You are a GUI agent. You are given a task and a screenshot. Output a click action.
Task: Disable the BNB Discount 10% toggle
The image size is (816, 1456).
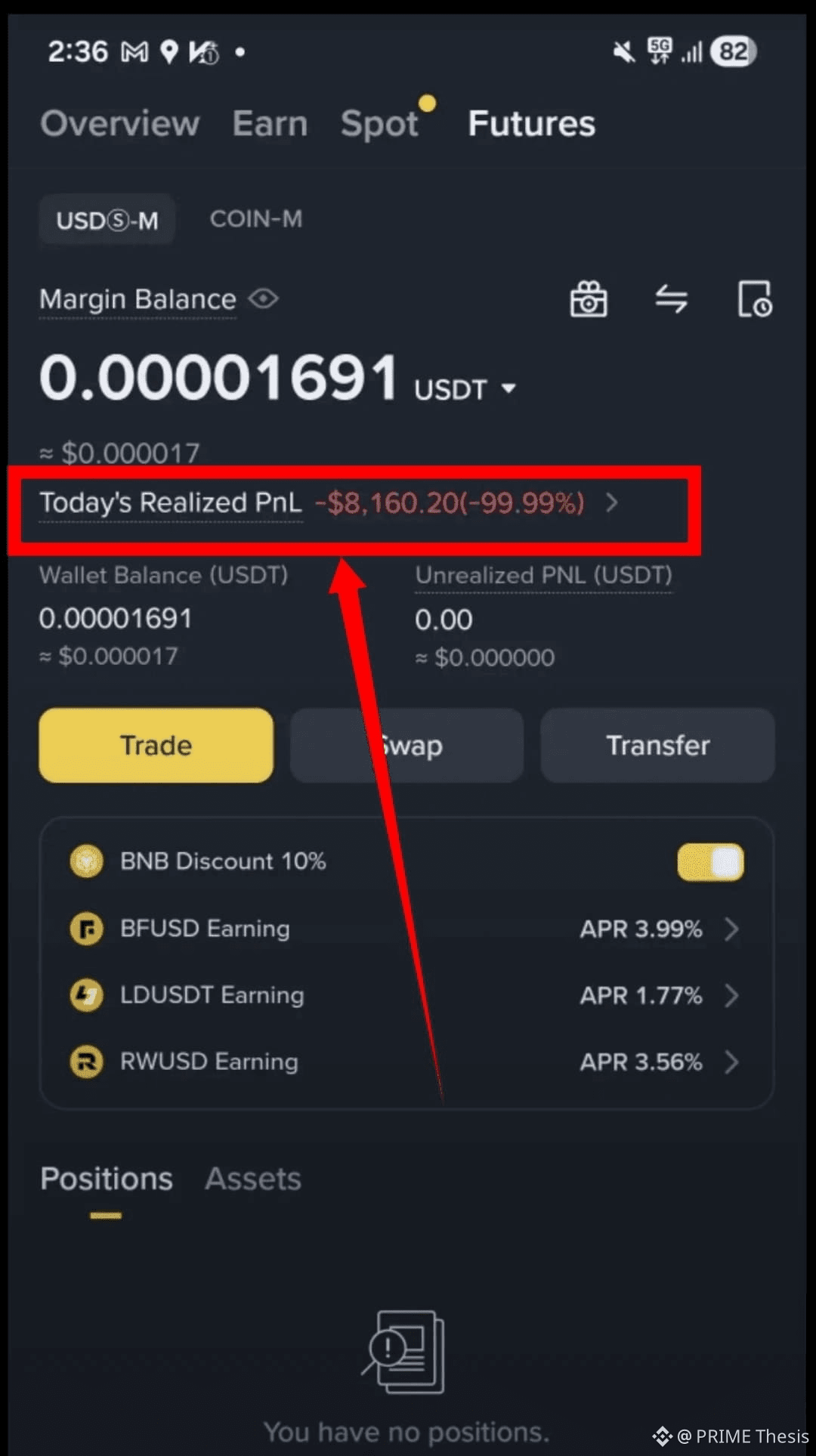point(709,861)
